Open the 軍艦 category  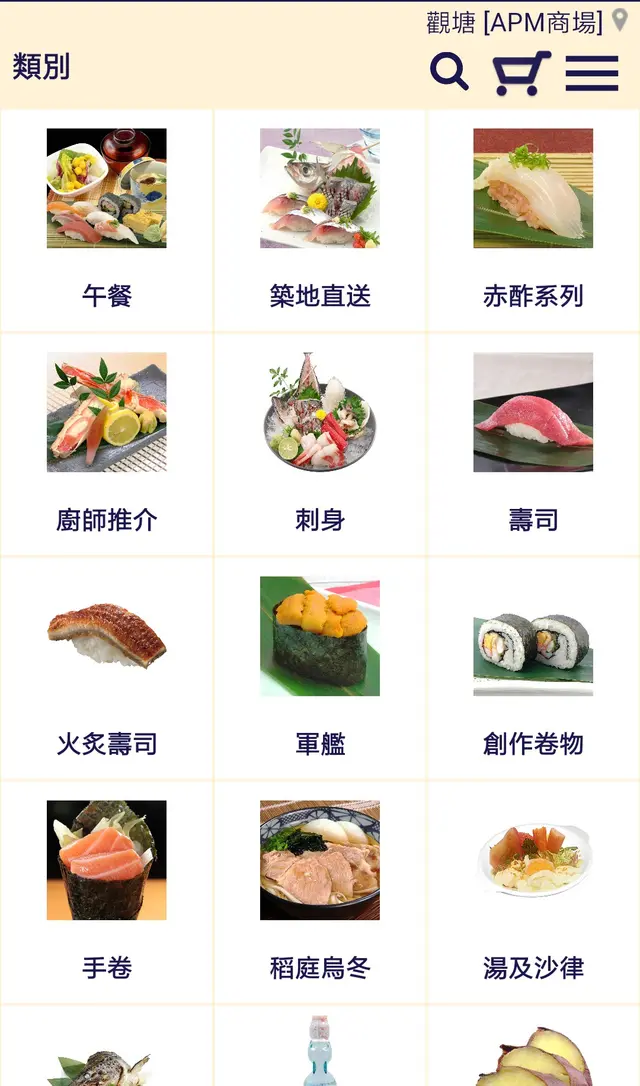click(320, 668)
